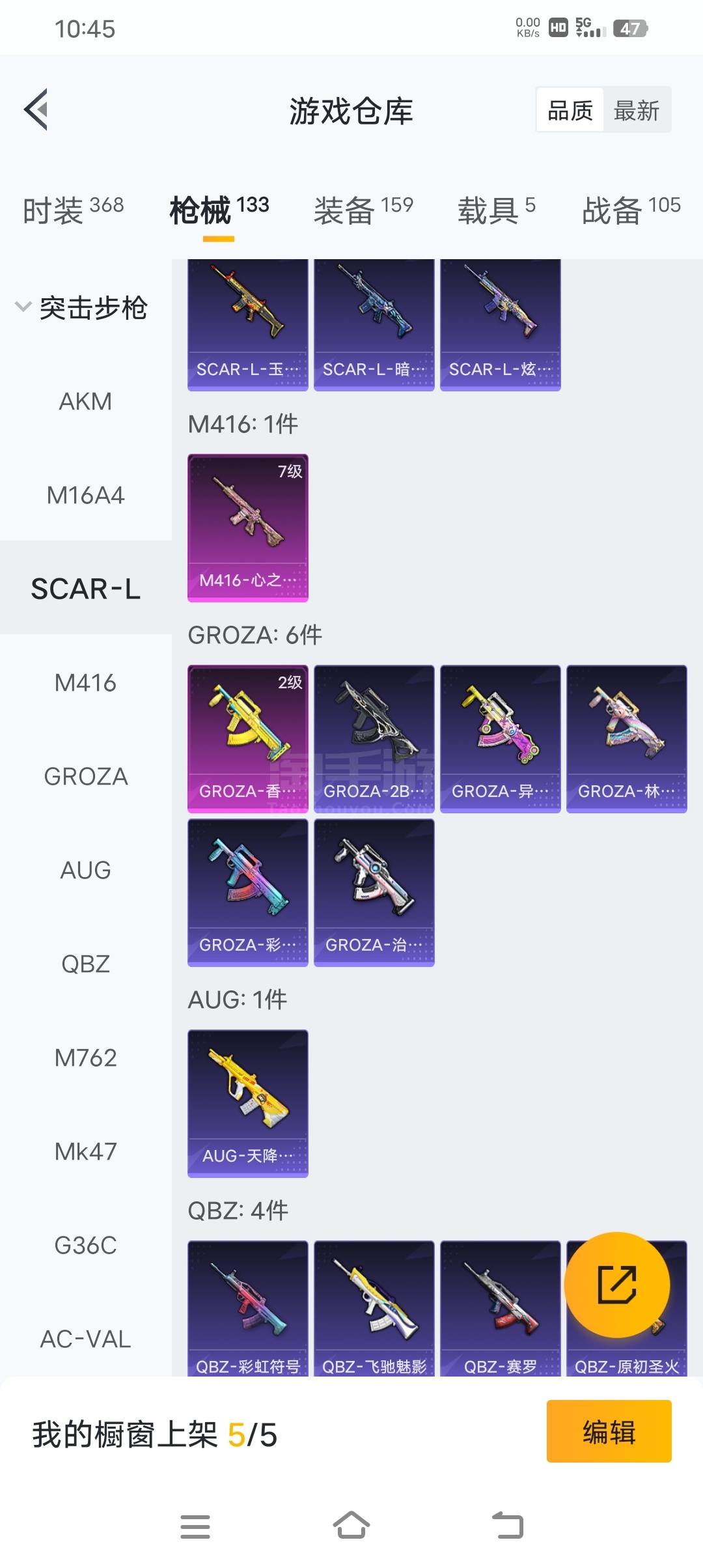Tap the yellow share floating button
The image size is (703, 1568).
pyautogui.click(x=616, y=1285)
